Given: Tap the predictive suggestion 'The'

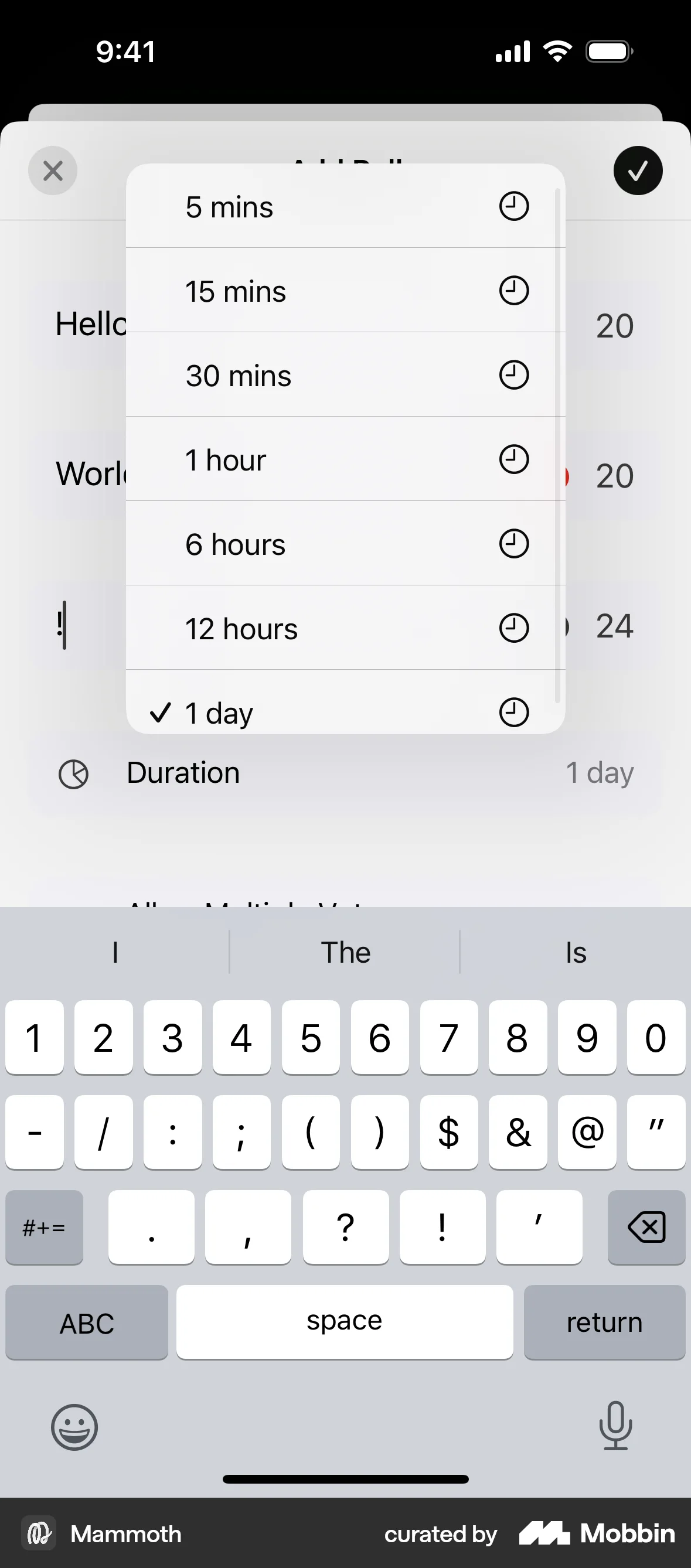Looking at the screenshot, I should click(345, 952).
